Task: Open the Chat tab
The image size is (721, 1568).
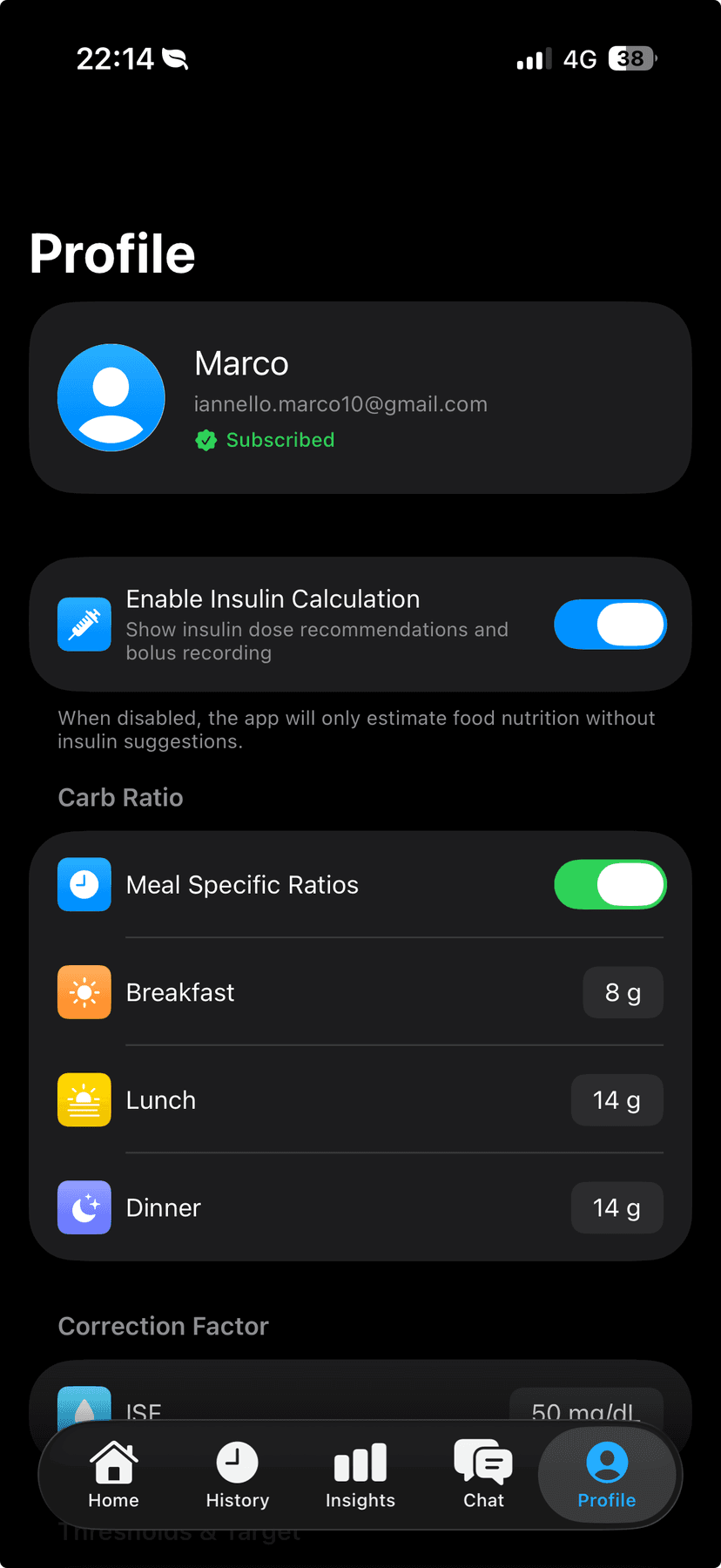Action: pyautogui.click(x=483, y=1472)
